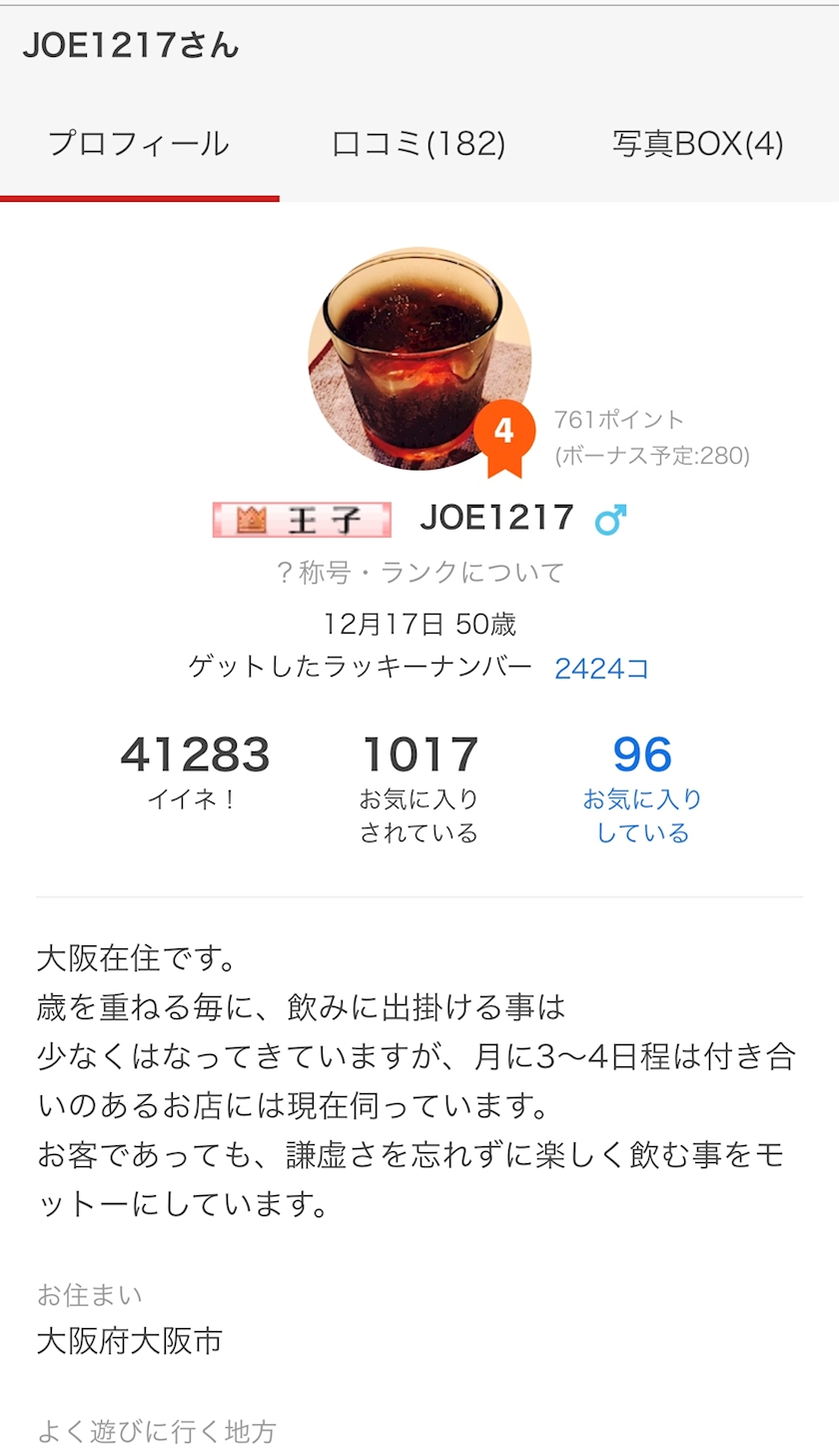839x1456 pixels.
Task: Open the 称号・ランクについて help link
Action: click(419, 573)
